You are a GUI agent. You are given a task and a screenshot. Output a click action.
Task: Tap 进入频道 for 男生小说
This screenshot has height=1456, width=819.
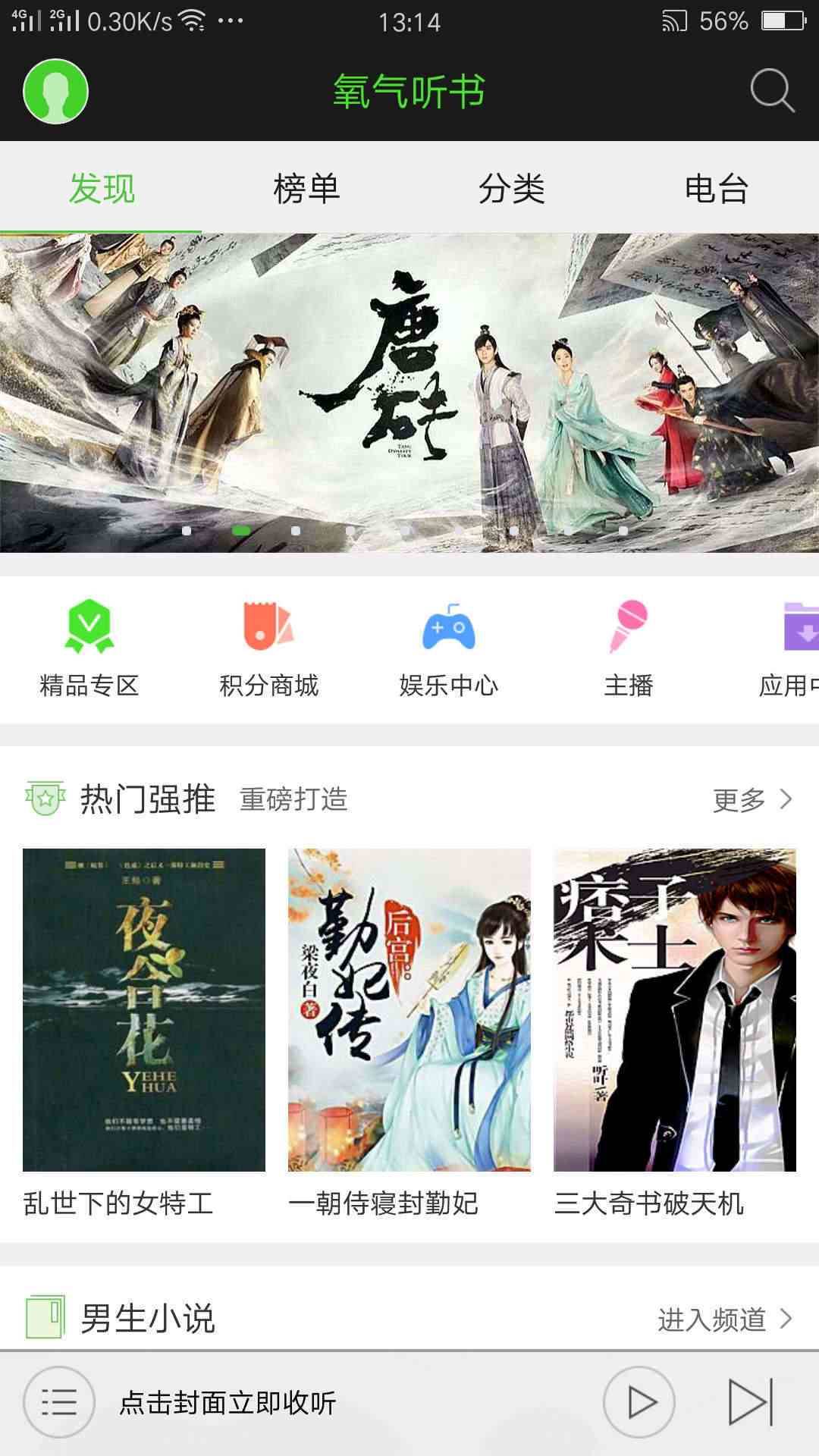tap(724, 1319)
